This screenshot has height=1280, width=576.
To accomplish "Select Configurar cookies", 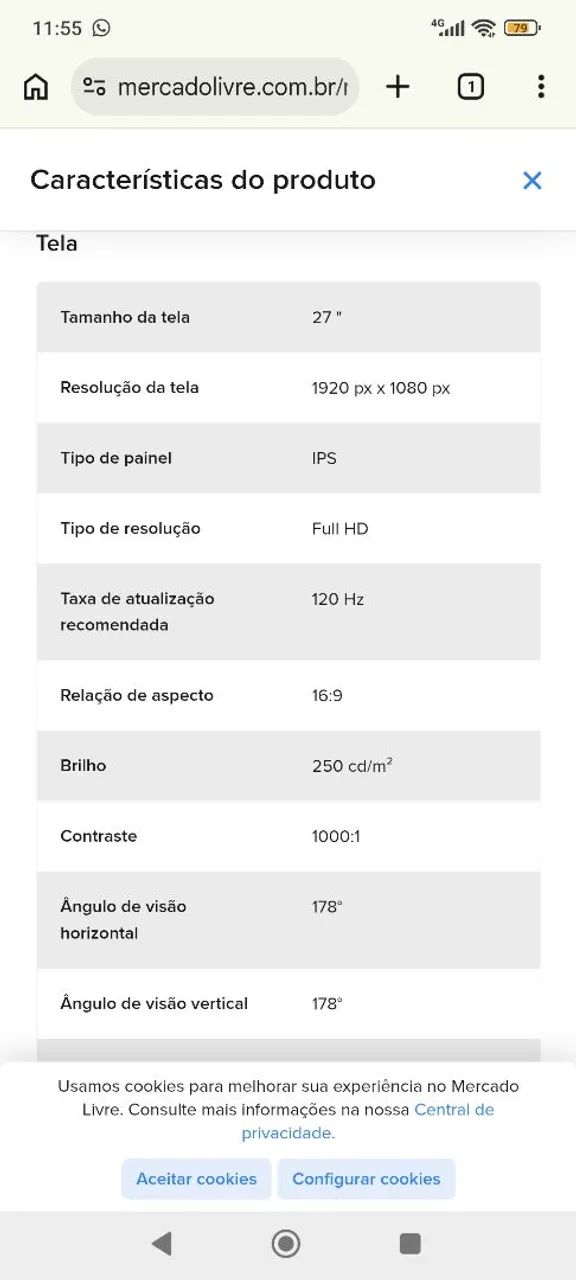I will point(366,1179).
